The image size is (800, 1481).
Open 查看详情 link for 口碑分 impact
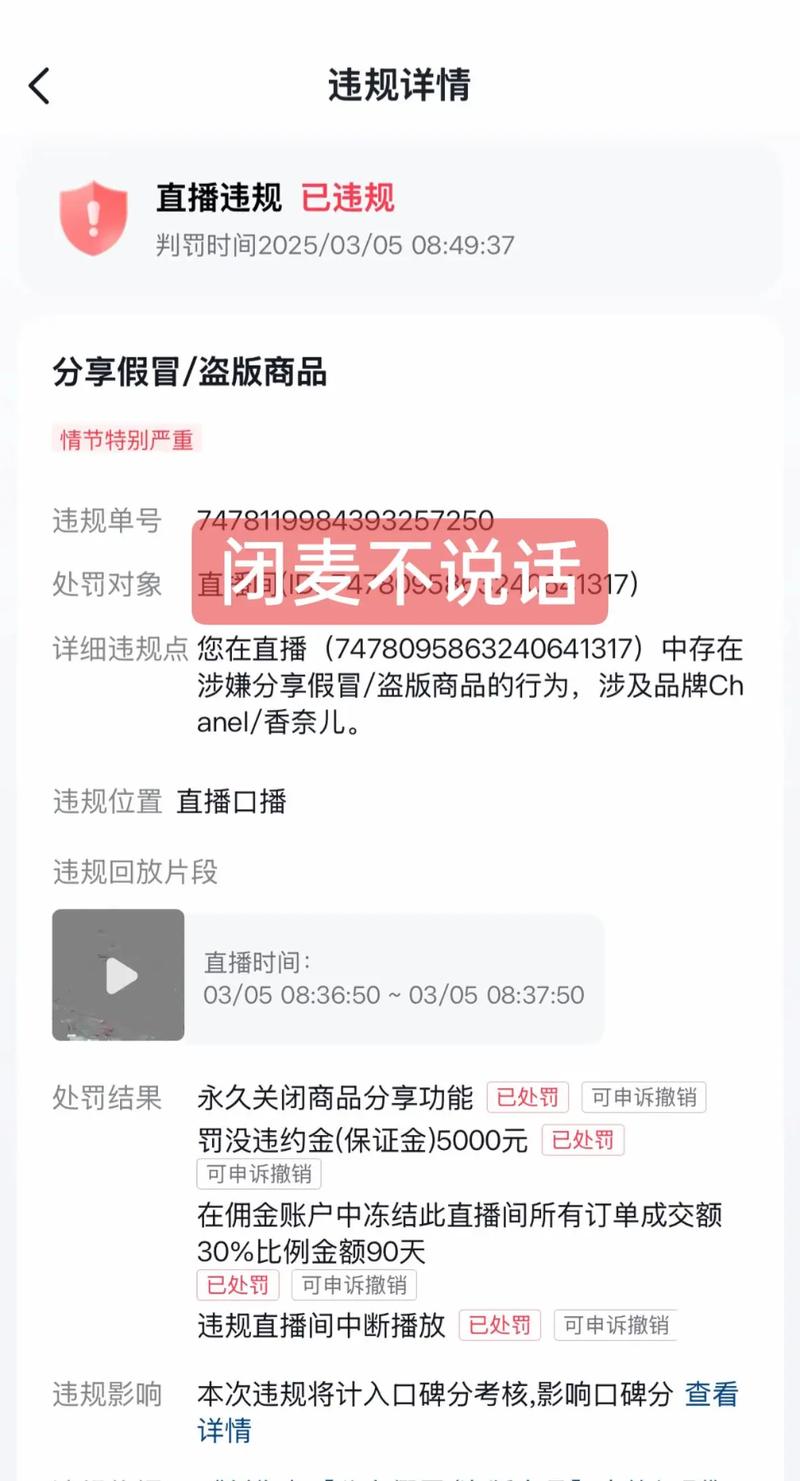710,1394
